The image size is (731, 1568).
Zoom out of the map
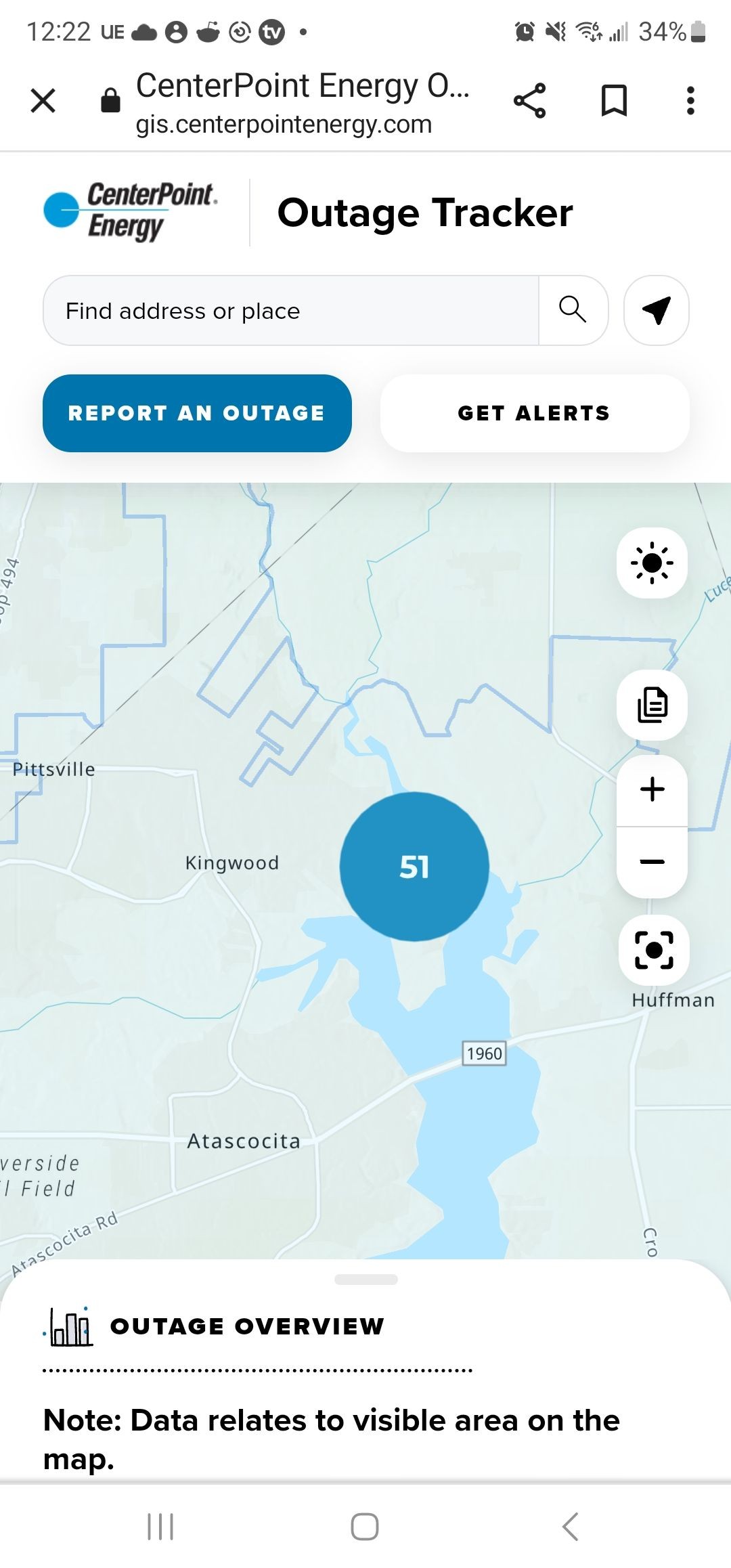click(x=652, y=862)
